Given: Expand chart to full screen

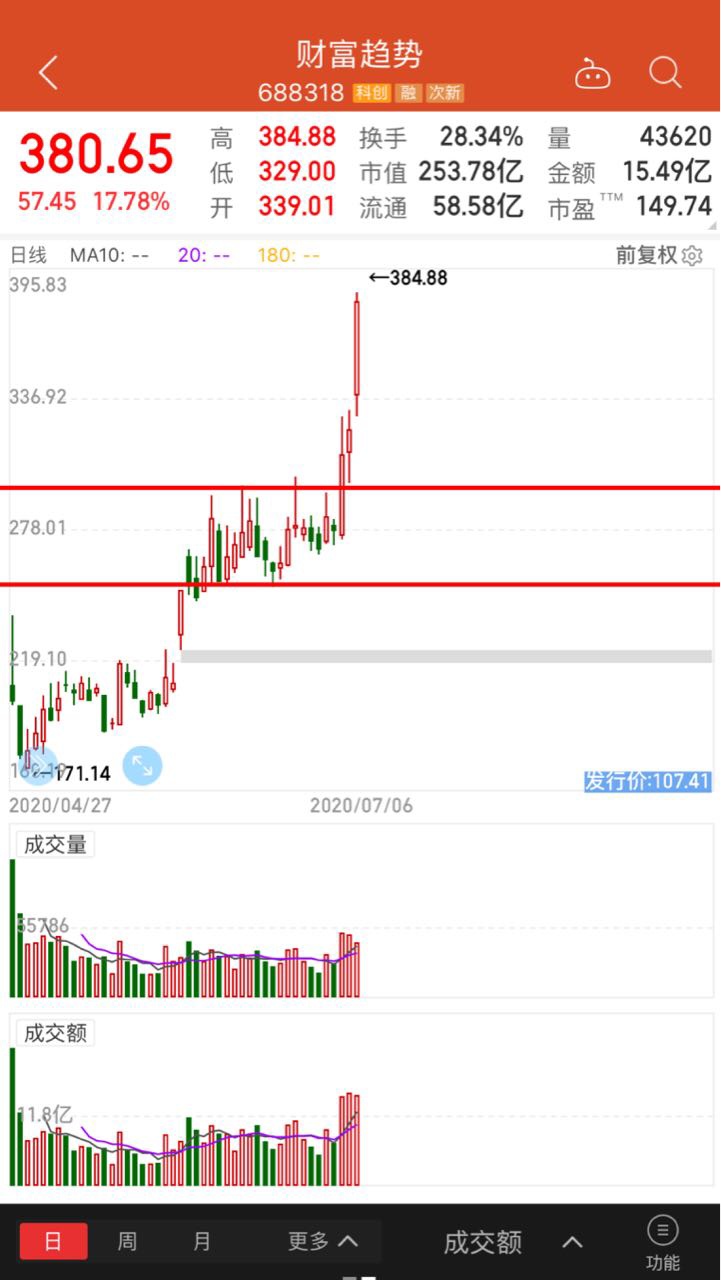Looking at the screenshot, I should (142, 766).
